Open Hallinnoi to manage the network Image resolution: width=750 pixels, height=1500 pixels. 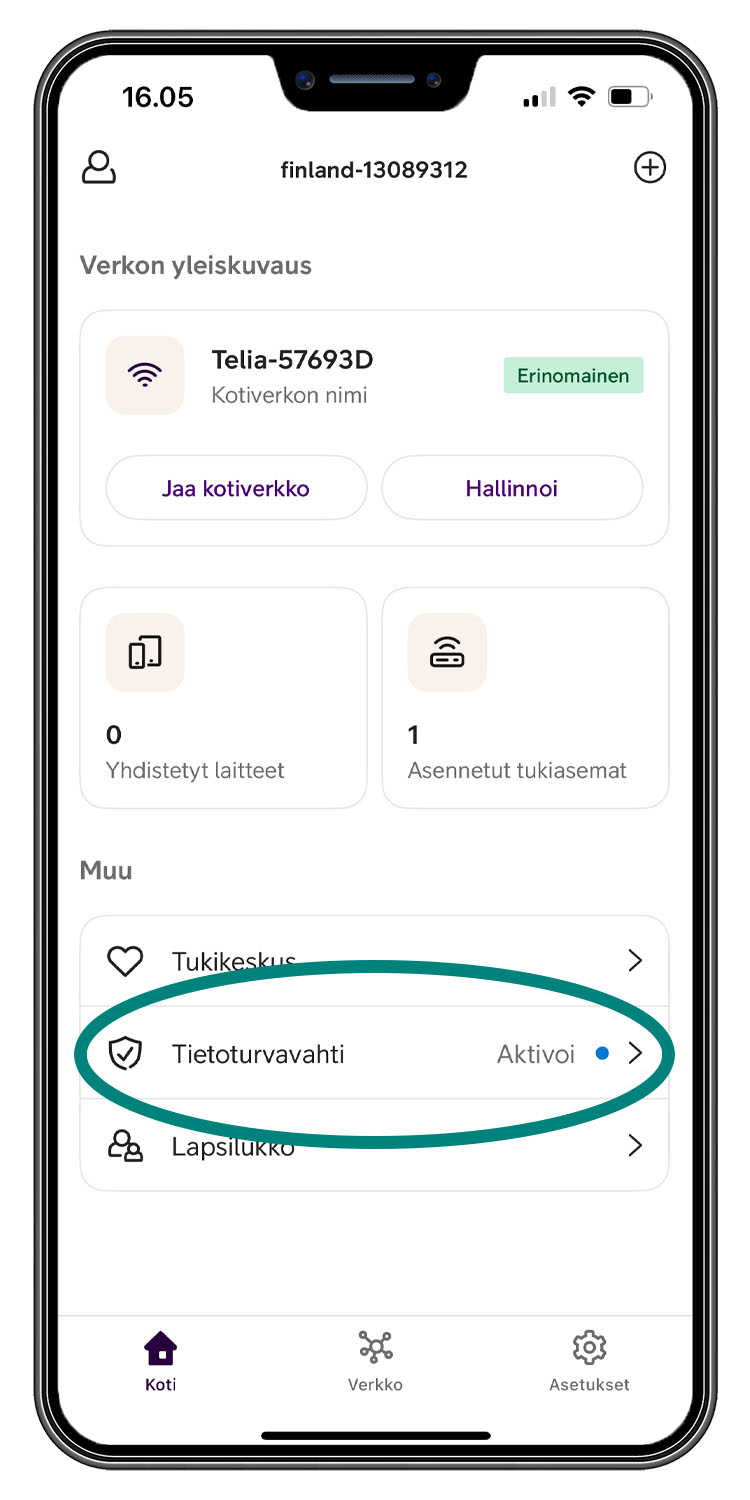(x=512, y=488)
